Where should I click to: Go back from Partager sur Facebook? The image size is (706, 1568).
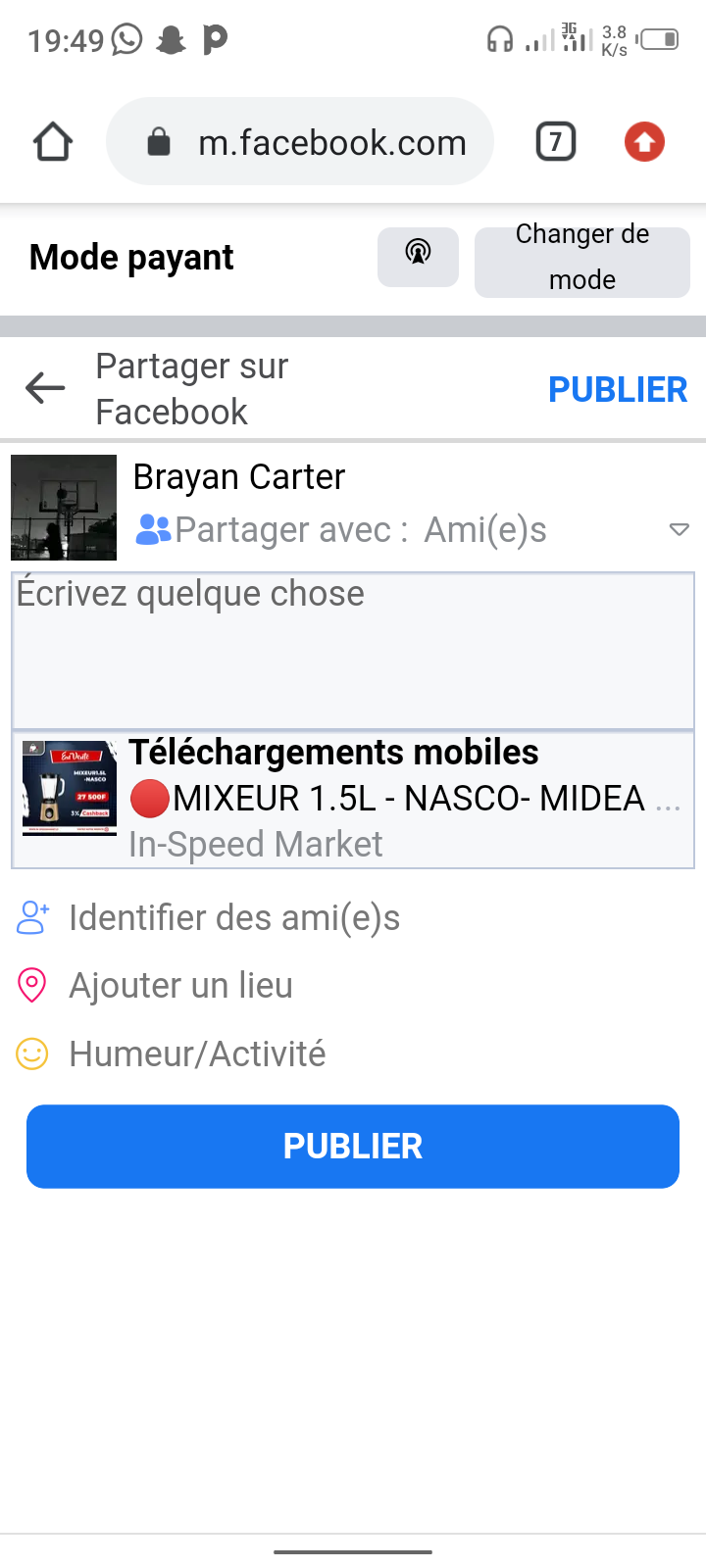(45, 388)
